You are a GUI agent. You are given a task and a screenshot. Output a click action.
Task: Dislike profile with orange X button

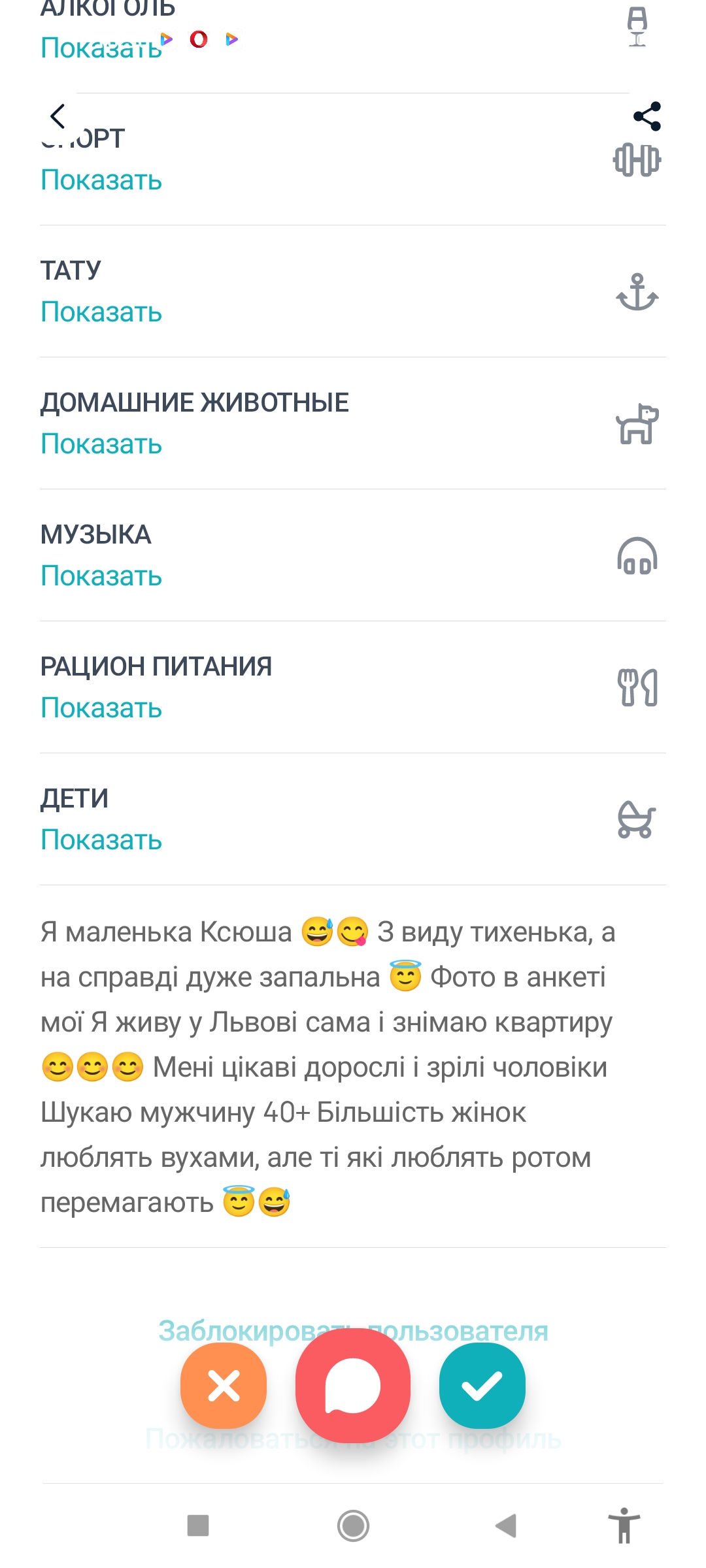click(224, 1386)
